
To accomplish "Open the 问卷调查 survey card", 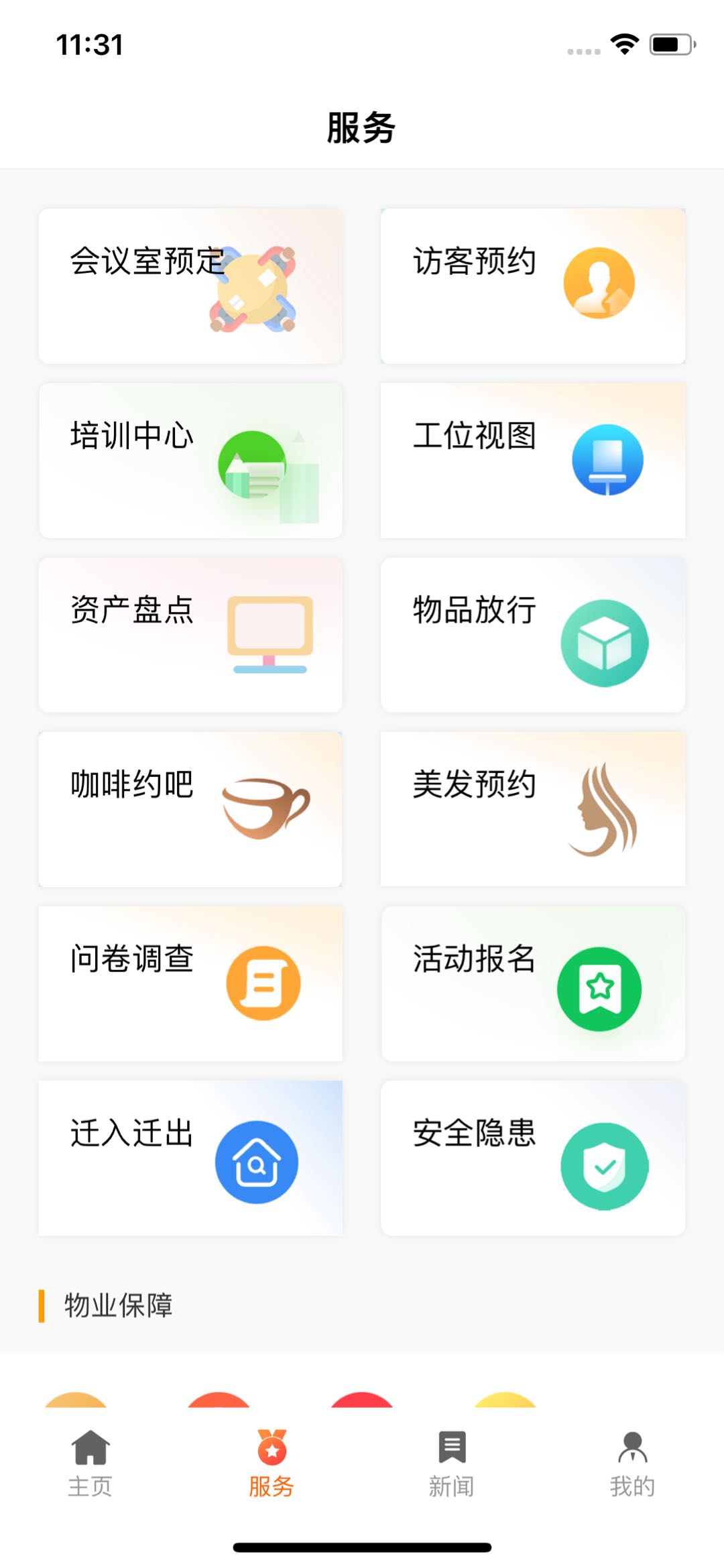I will 190,983.
